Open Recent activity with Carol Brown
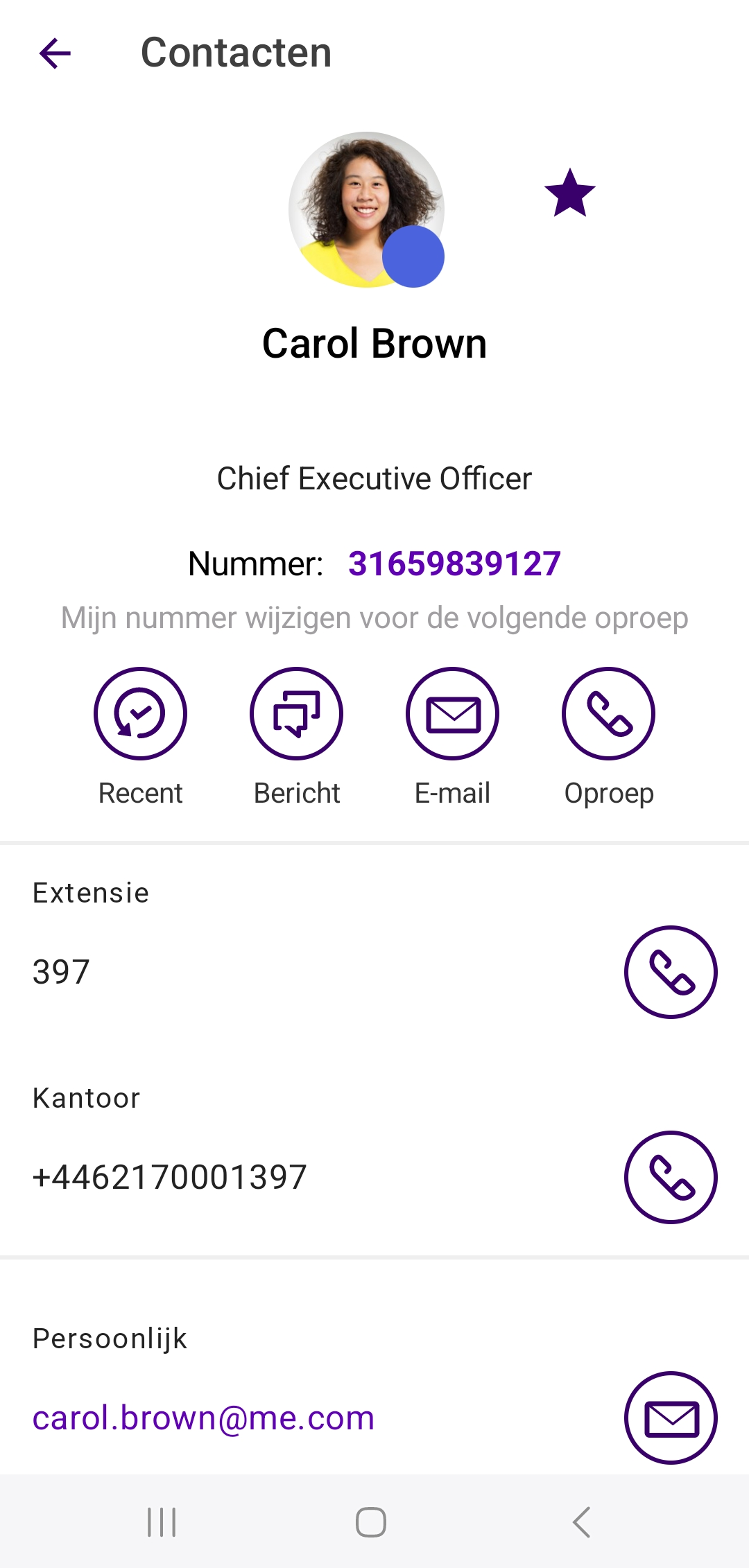Viewport: 749px width, 1568px height. [x=140, y=714]
